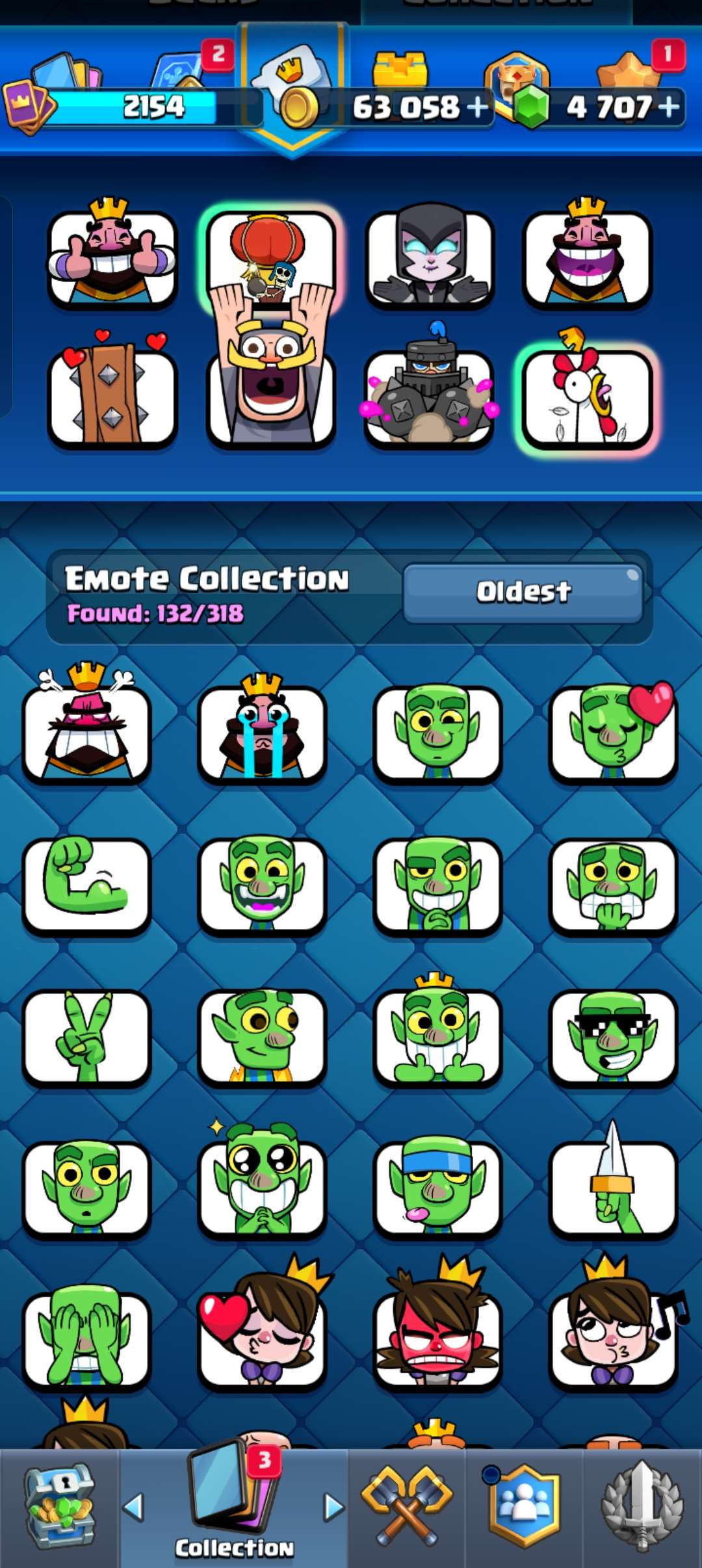Open the Clan social tab

(524, 1508)
